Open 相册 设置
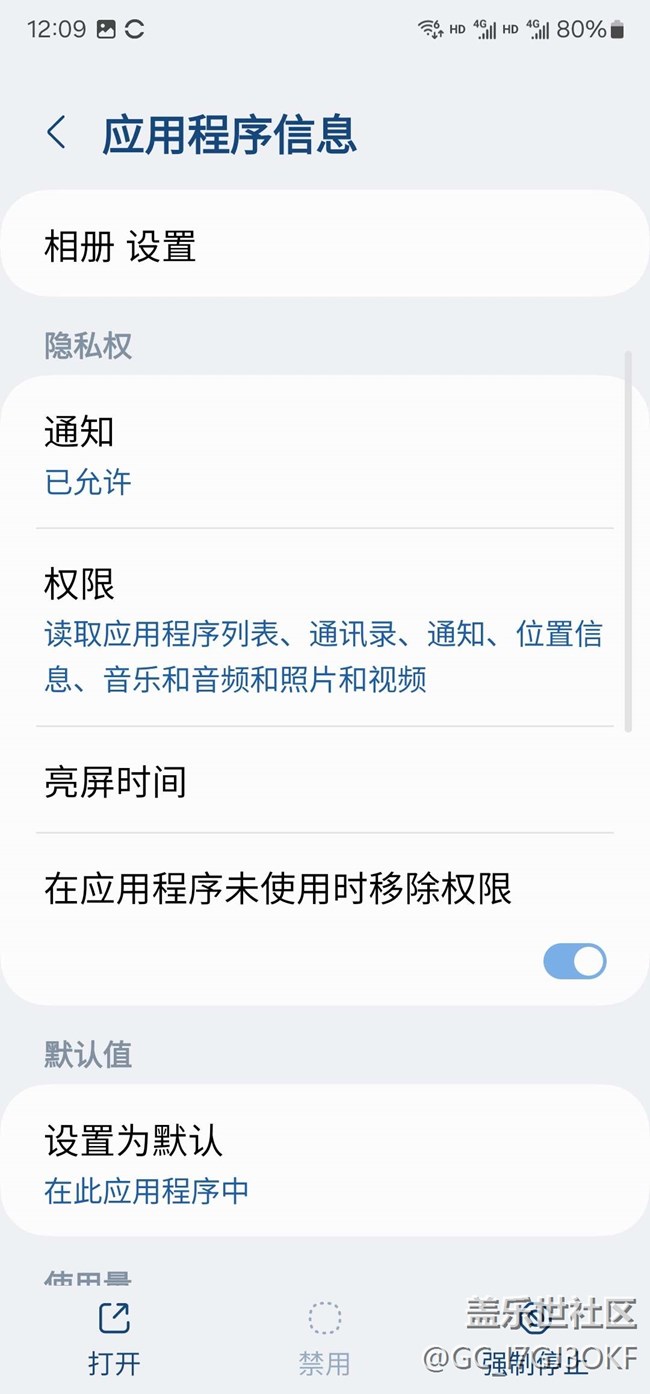This screenshot has width=650, height=1394. 325,245
